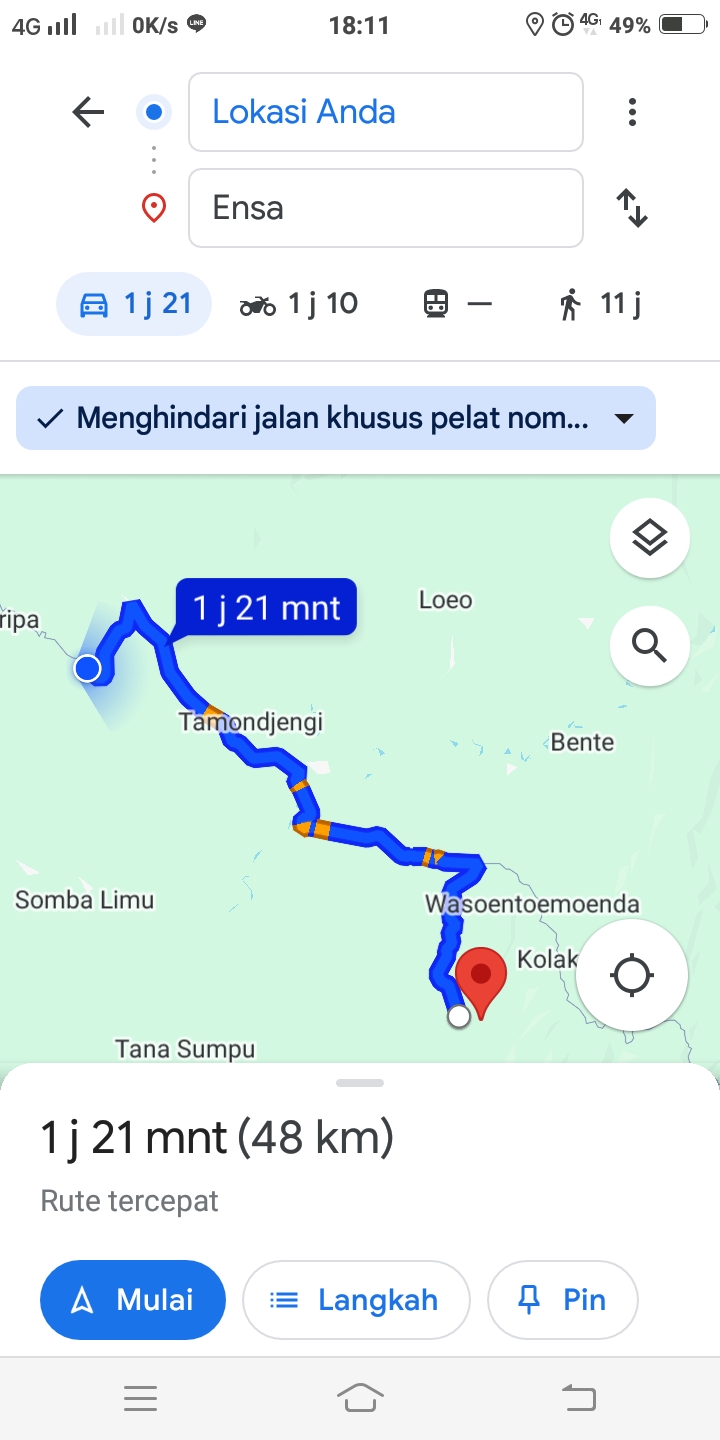Image resolution: width=720 pixels, height=1440 pixels.
Task: Switch to public transit mode
Action: 458,304
